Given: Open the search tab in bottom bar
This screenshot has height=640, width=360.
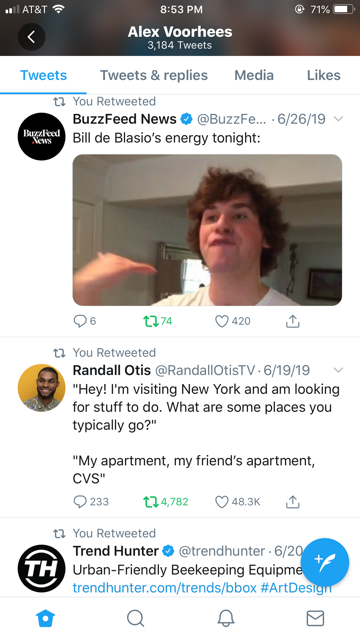Looking at the screenshot, I should point(136,618).
